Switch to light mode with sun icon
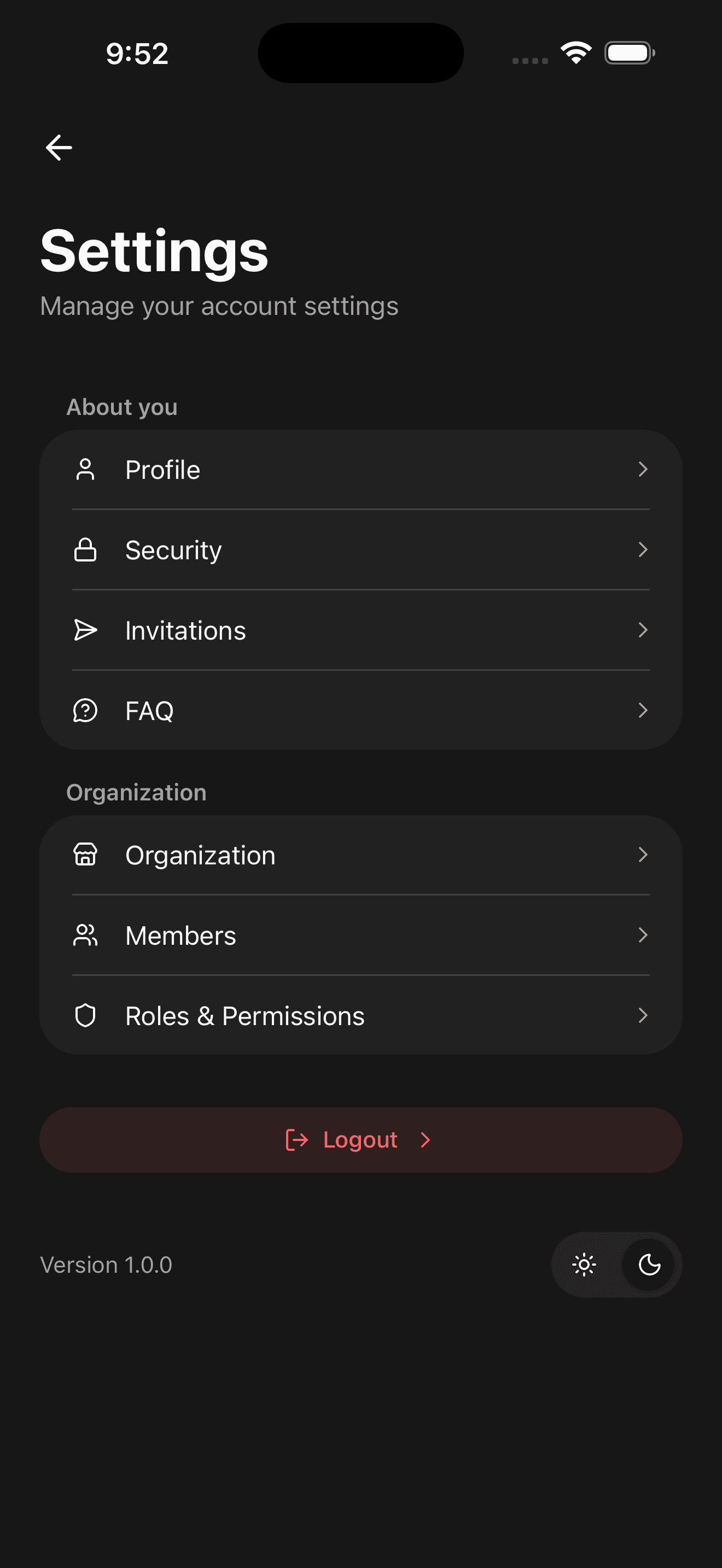This screenshot has height=1568, width=722. (x=584, y=1264)
